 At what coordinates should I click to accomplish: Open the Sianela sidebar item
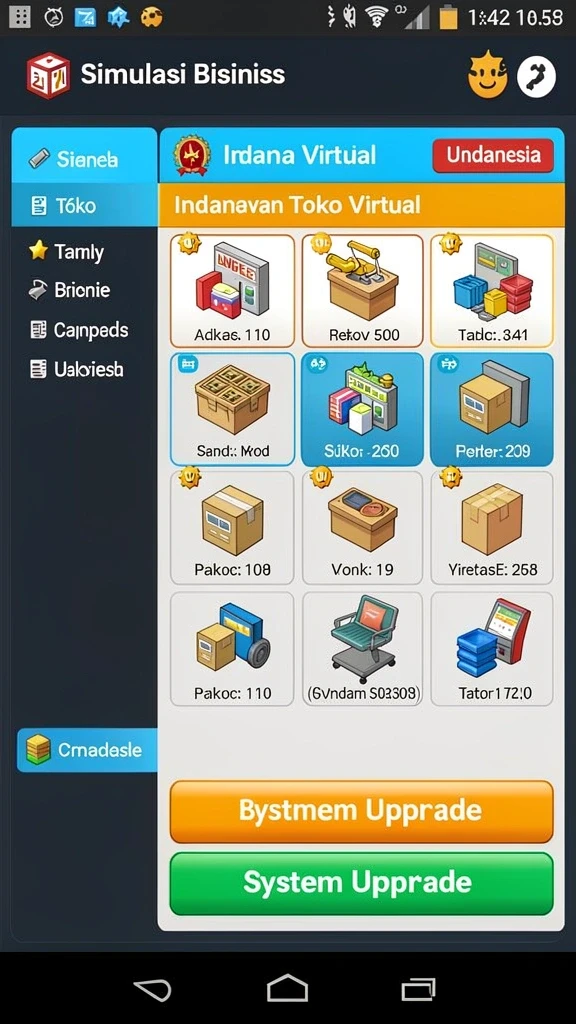pos(84,159)
